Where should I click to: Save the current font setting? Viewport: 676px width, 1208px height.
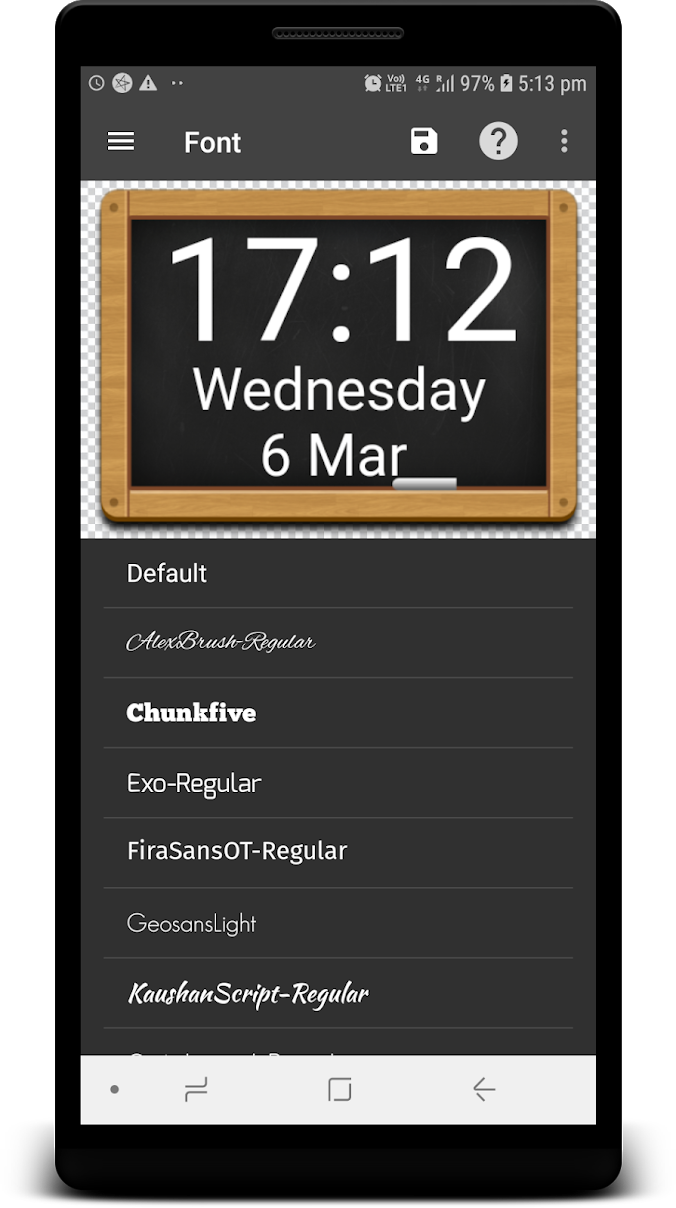424,141
